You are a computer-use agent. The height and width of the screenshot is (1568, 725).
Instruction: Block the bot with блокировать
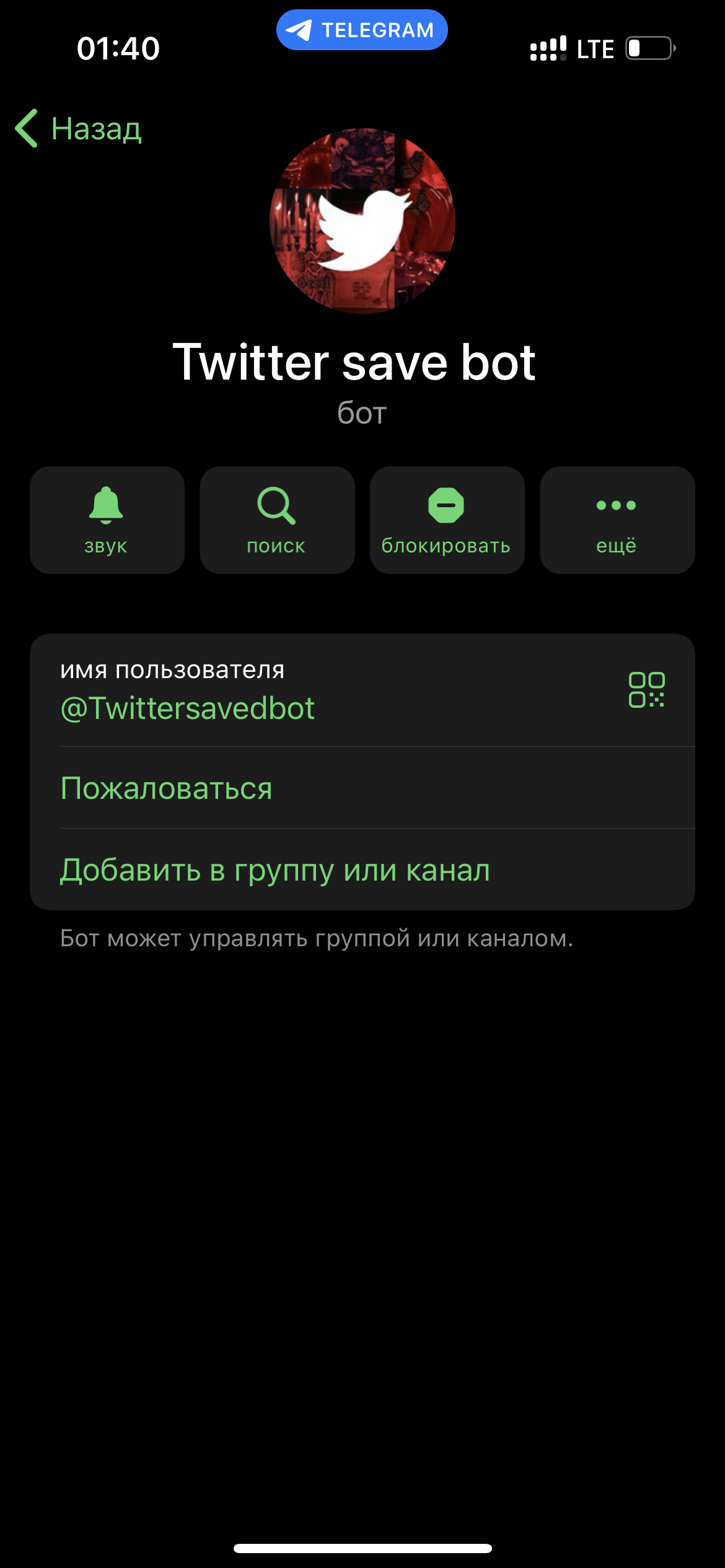(447, 520)
